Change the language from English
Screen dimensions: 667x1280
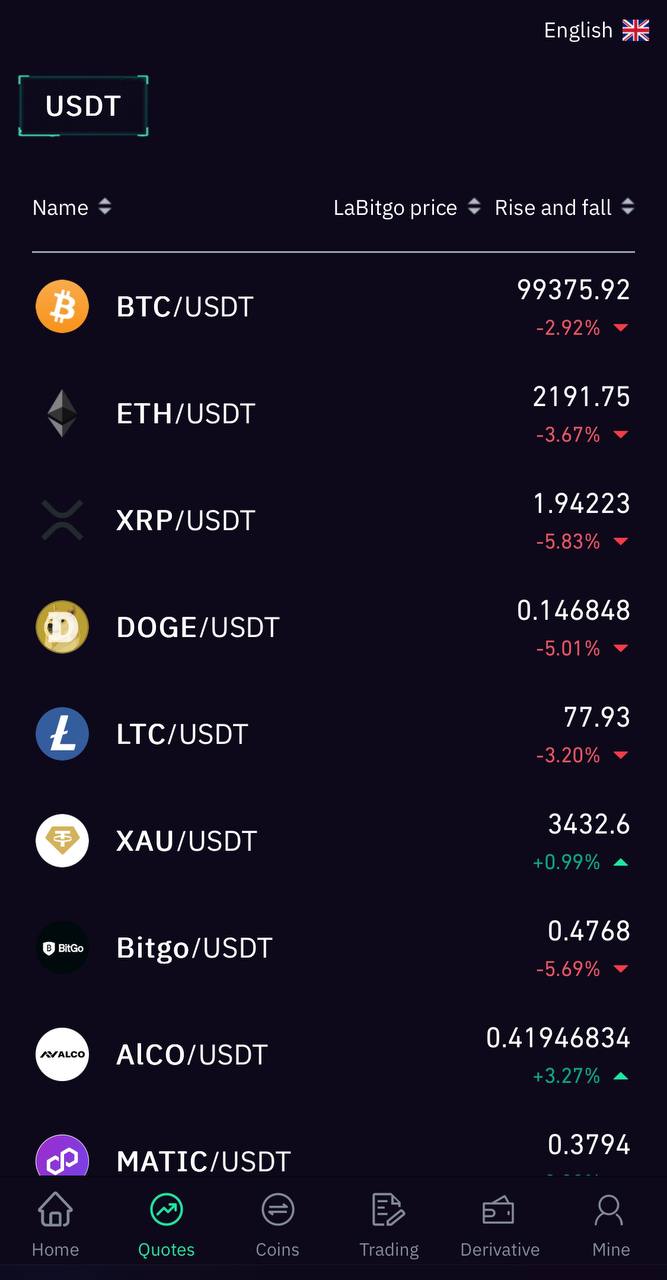click(x=596, y=30)
